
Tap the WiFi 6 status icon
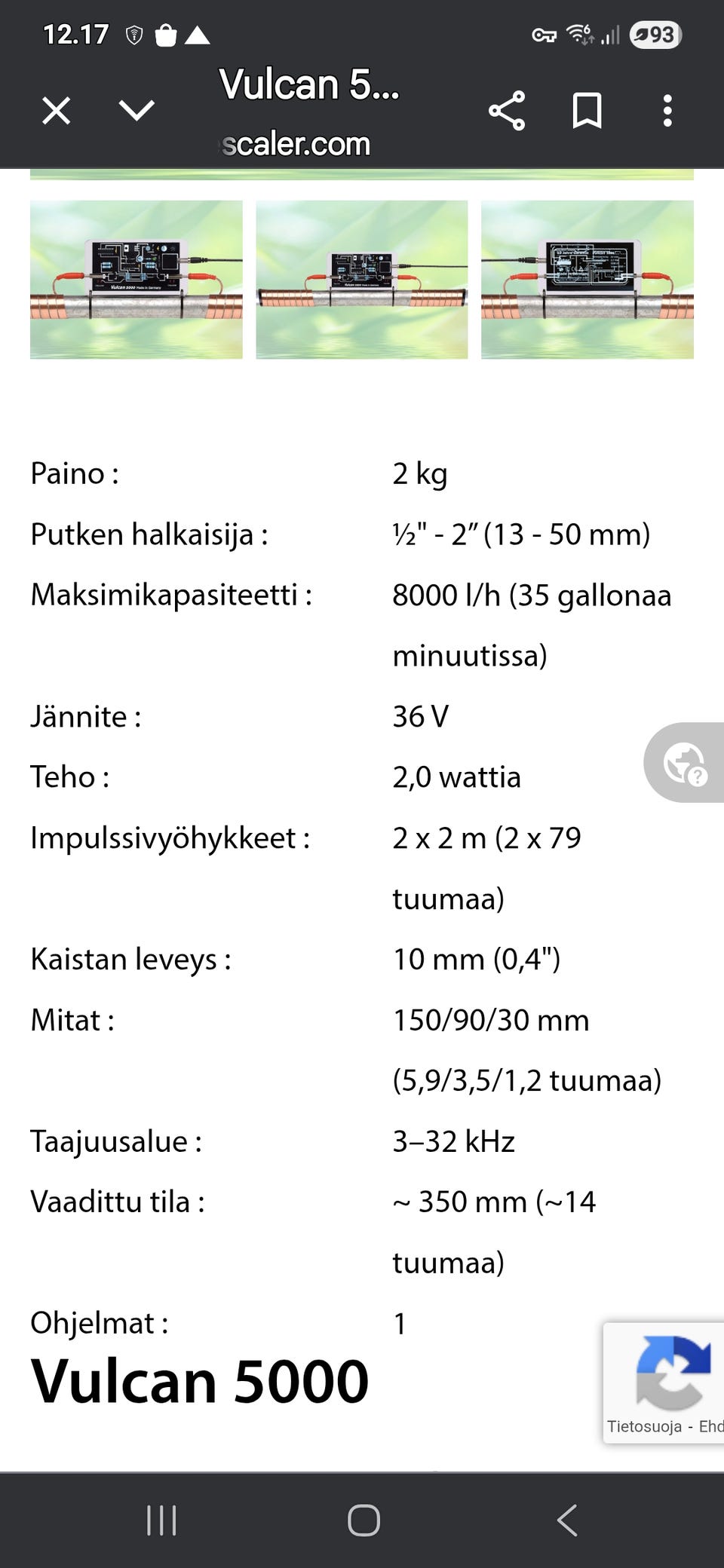pyautogui.click(x=578, y=34)
